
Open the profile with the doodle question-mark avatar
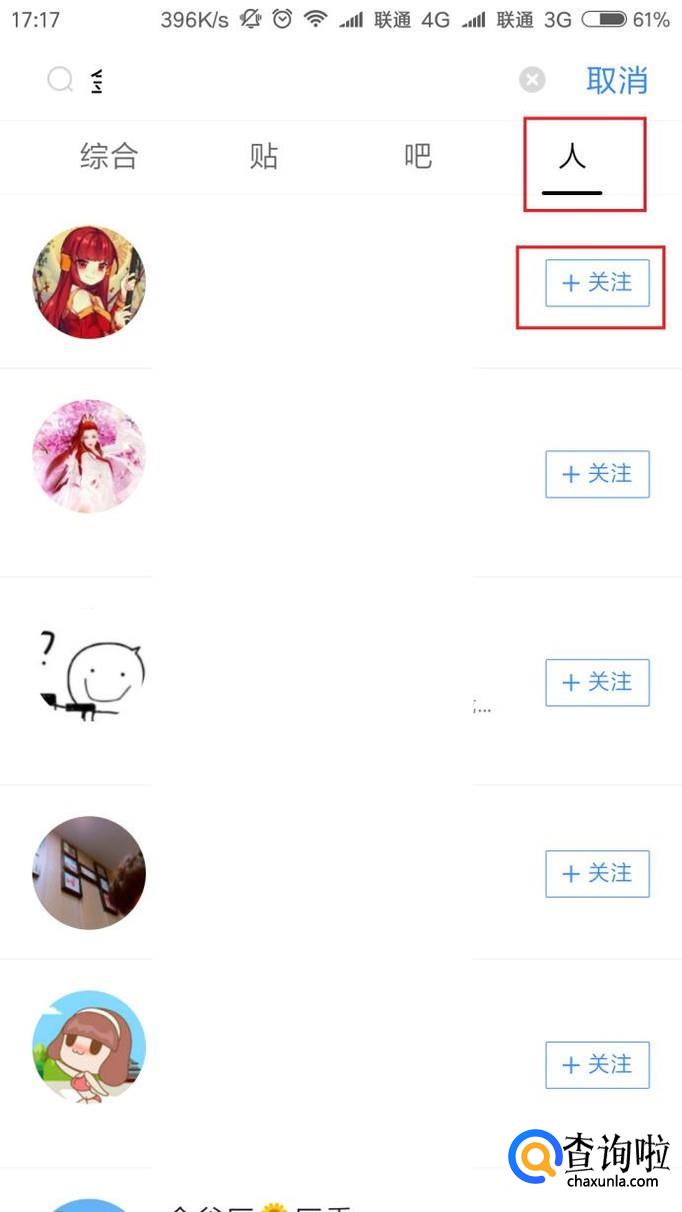click(x=89, y=675)
